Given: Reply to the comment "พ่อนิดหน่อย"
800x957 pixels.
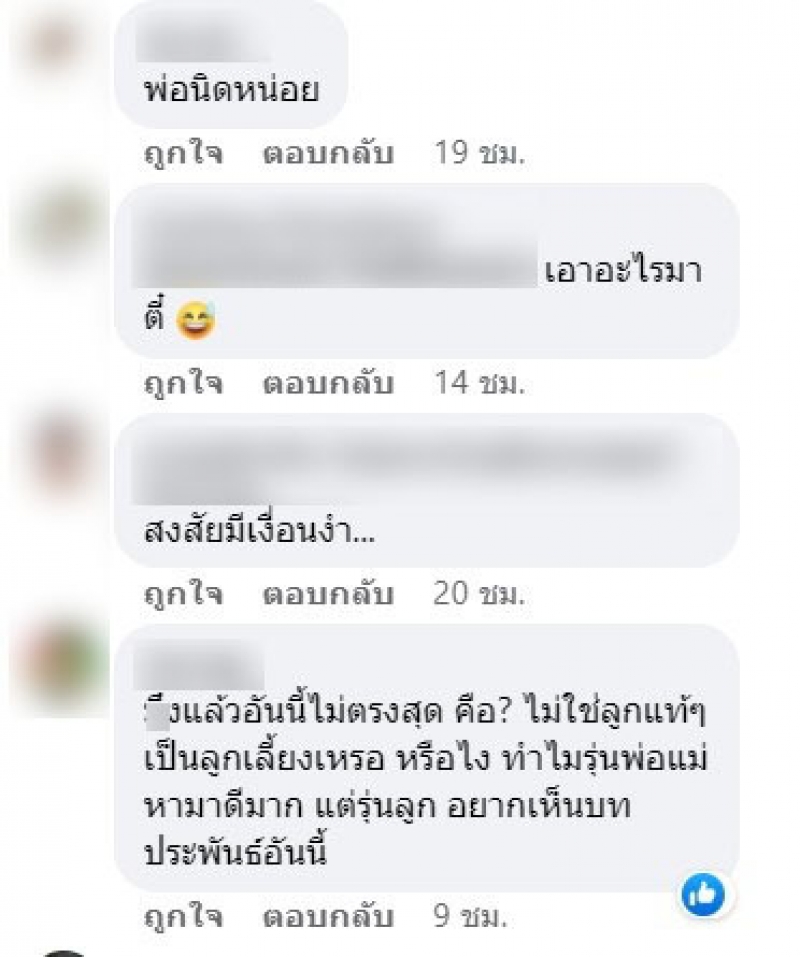Looking at the screenshot, I should [328, 155].
